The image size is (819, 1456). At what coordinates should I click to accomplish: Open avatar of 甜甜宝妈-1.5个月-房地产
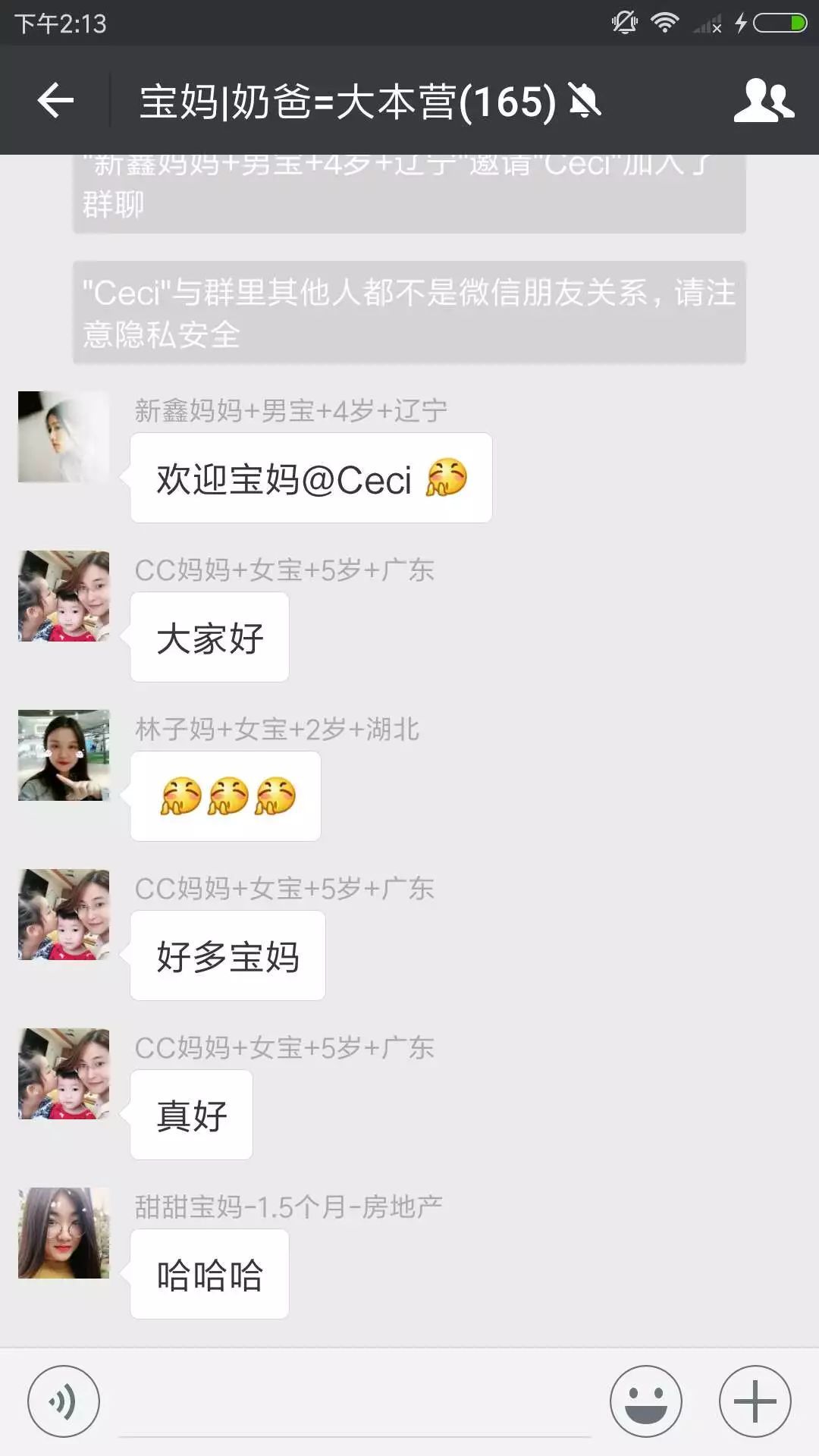(64, 1233)
